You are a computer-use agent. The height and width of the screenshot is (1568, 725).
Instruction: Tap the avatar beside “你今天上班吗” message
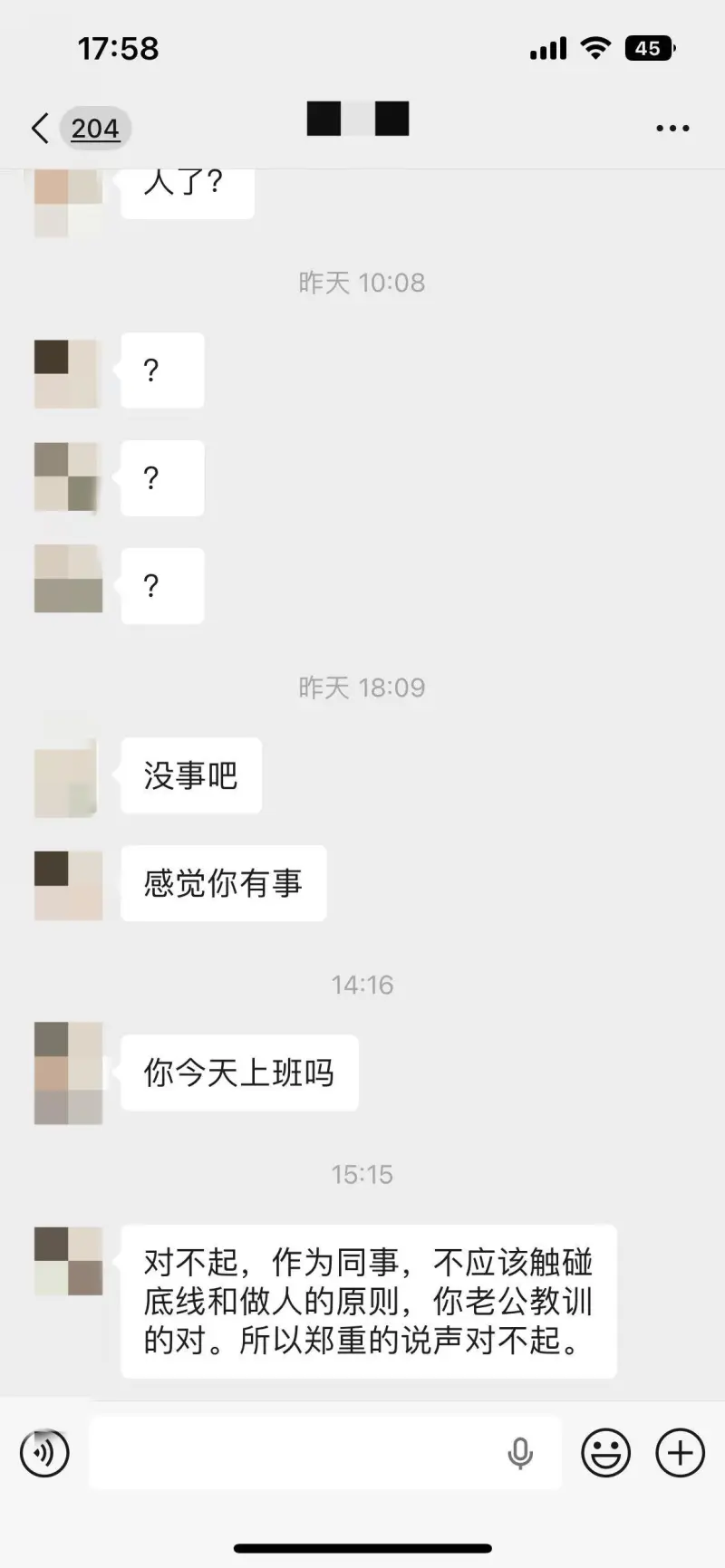tap(67, 1073)
